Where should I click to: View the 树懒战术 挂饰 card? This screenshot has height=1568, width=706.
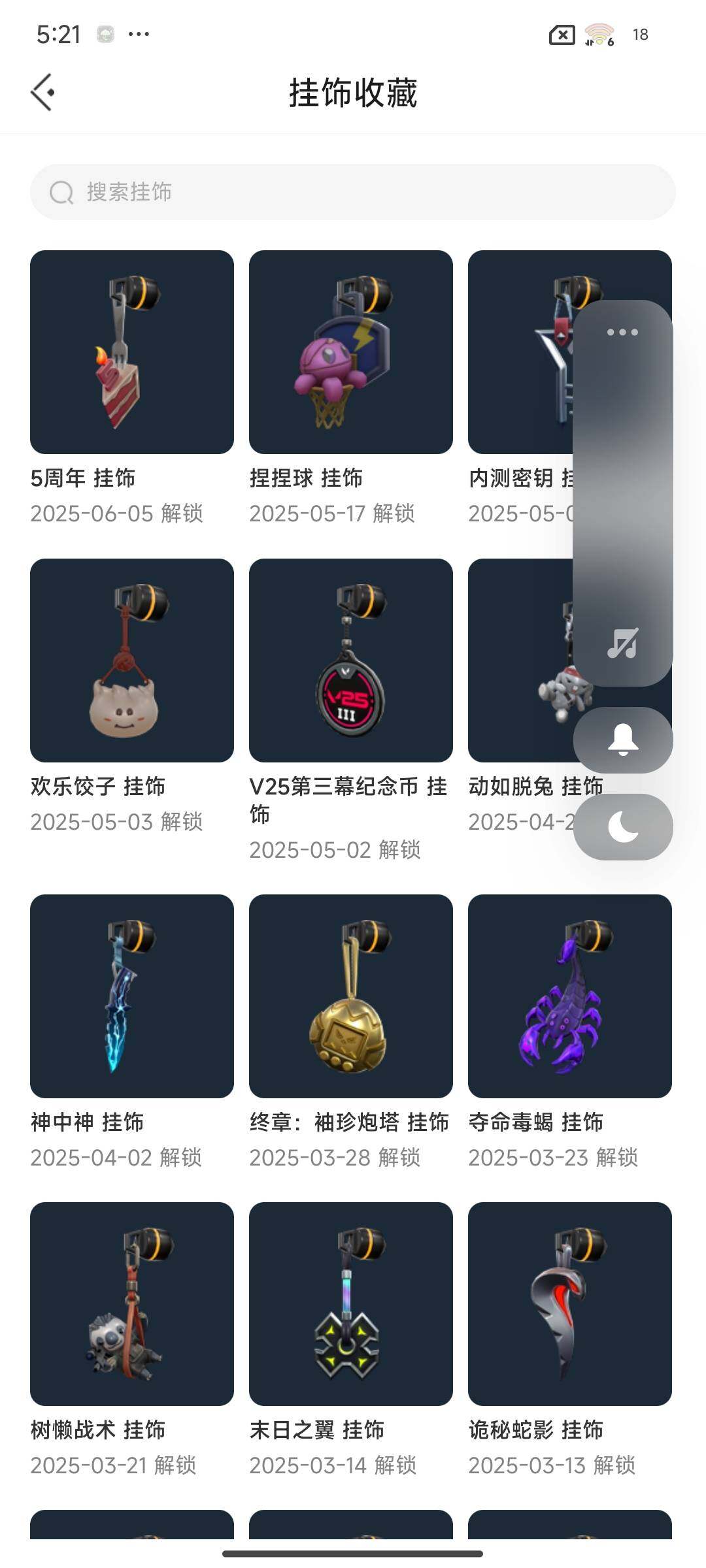[x=132, y=1304]
